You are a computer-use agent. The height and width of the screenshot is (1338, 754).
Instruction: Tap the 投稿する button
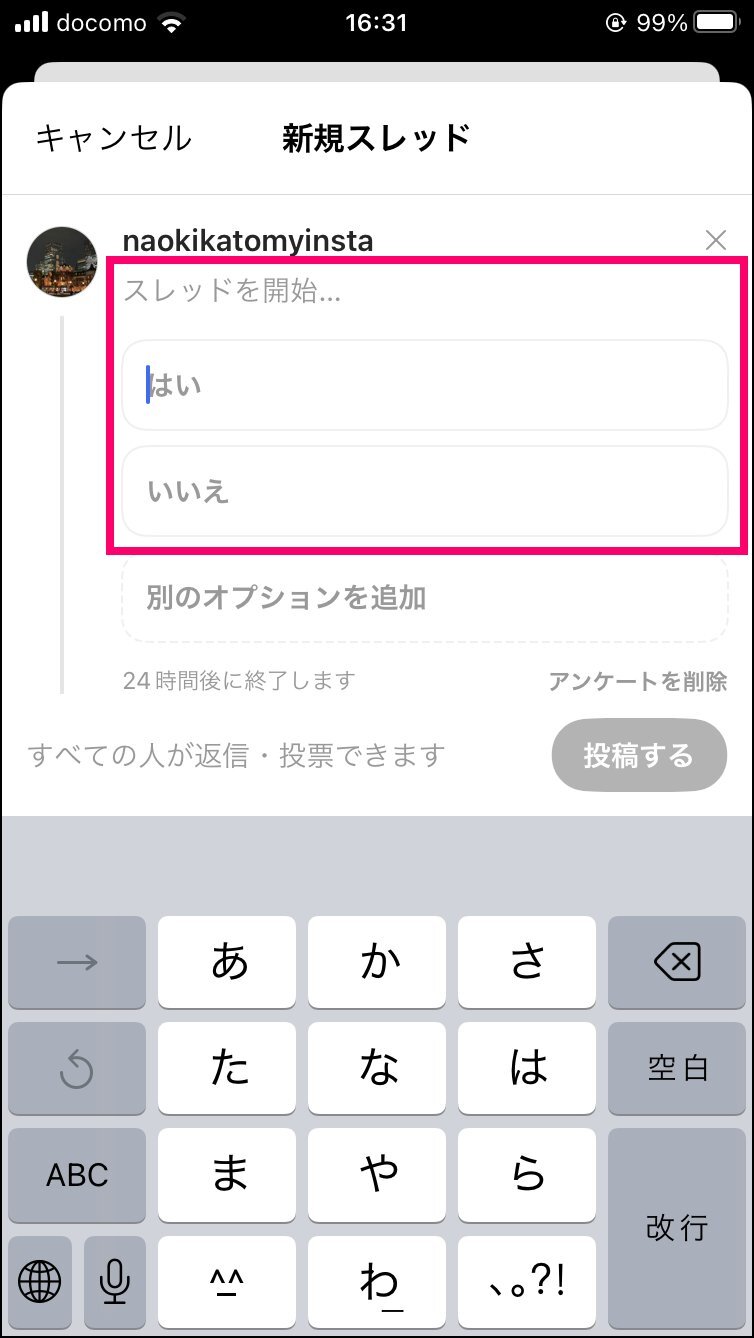(639, 755)
